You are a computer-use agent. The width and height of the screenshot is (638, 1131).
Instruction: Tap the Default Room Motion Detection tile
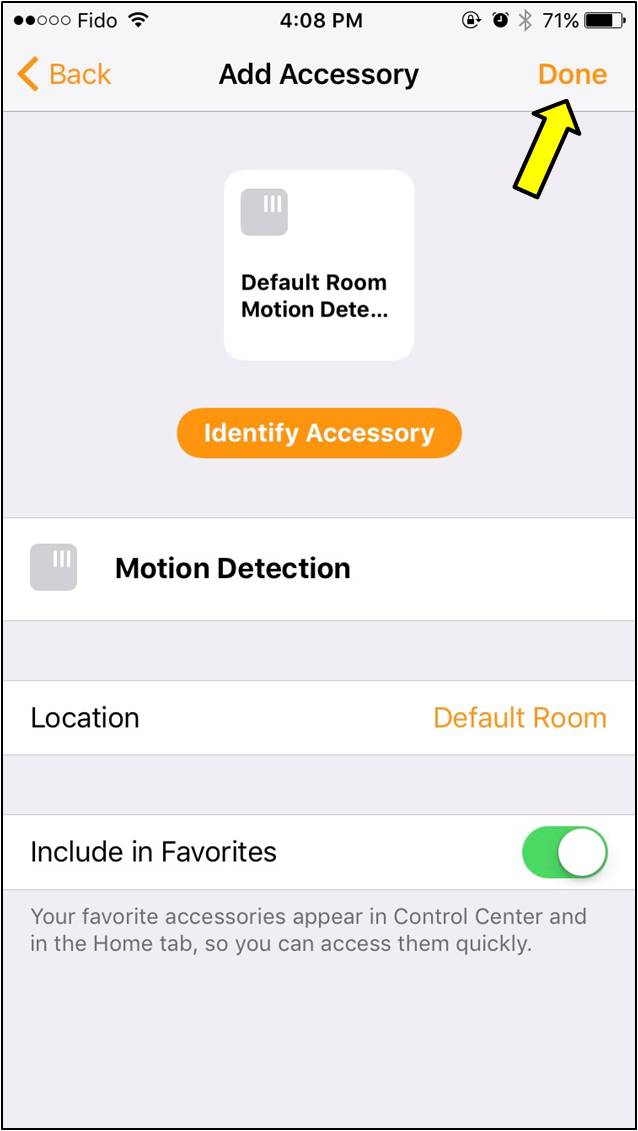[318, 265]
